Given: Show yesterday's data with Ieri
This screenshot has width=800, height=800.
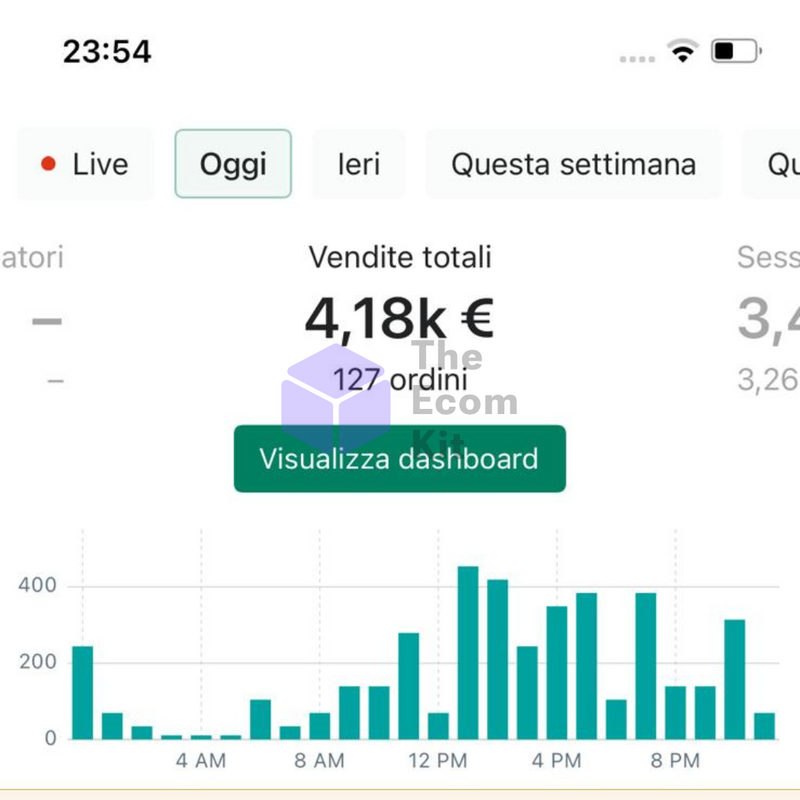Looking at the screenshot, I should coord(359,164).
